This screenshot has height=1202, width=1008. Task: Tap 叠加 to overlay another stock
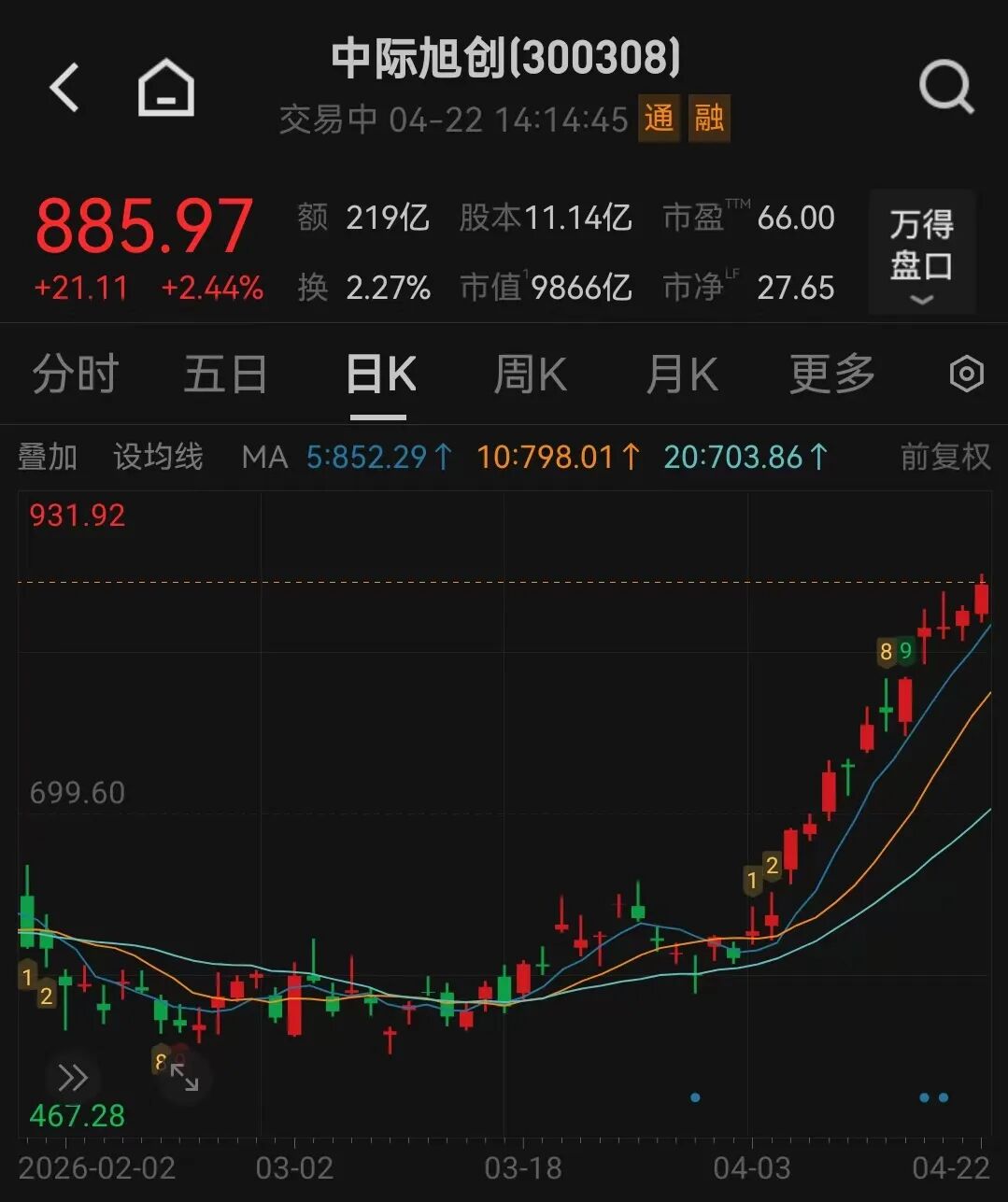[x=47, y=457]
